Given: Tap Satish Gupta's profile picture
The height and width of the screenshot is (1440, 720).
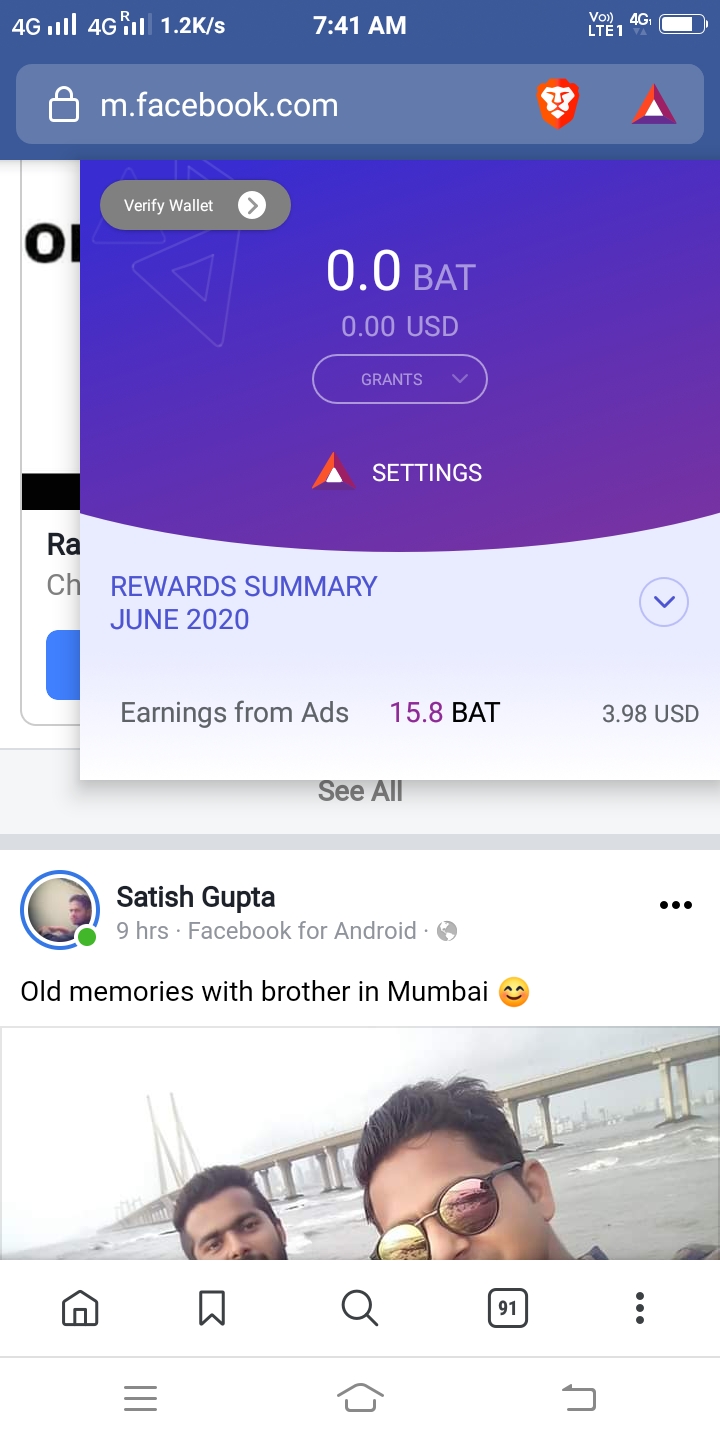Looking at the screenshot, I should [60, 910].
